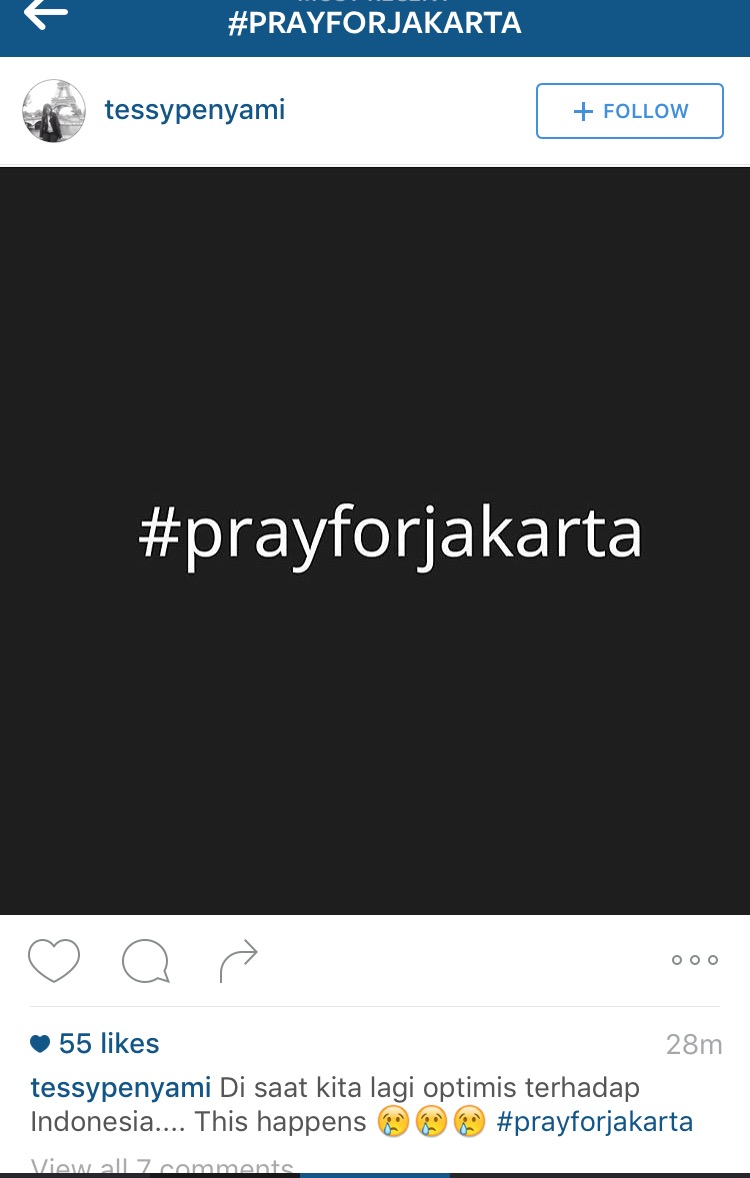Viewport: 750px width, 1178px height.
Task: View the list of 55 likes
Action: point(108,1044)
